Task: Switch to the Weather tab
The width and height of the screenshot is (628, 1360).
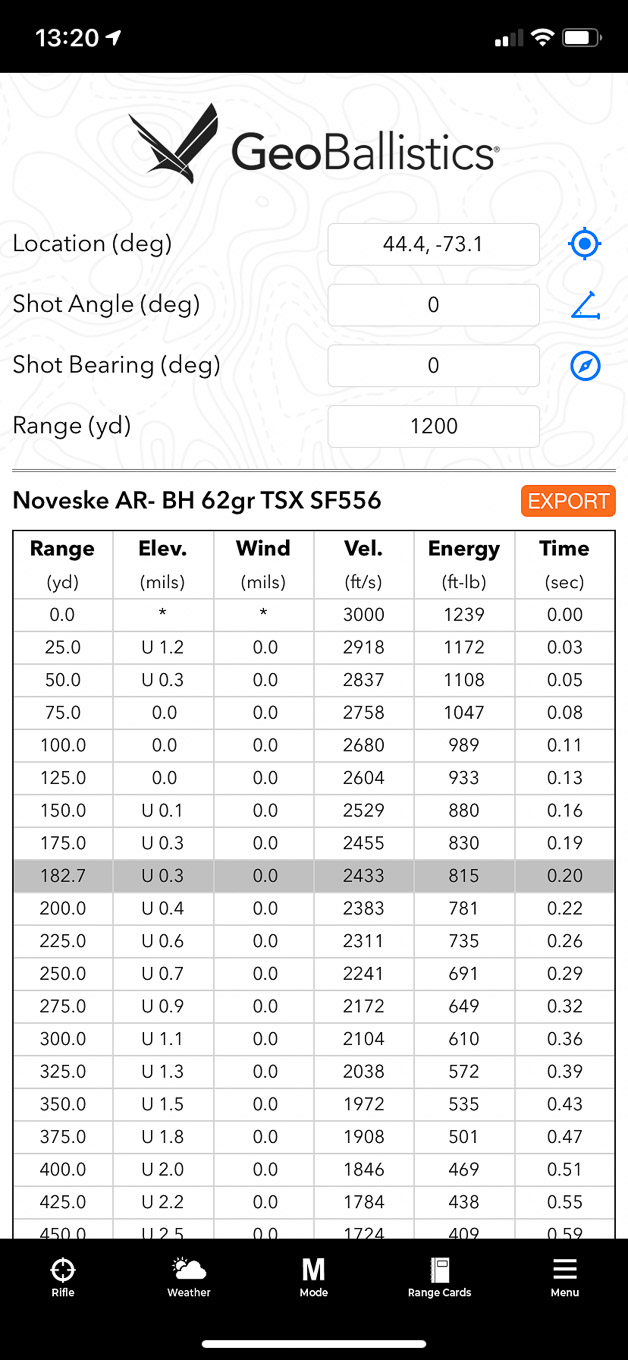Action: click(x=189, y=1277)
